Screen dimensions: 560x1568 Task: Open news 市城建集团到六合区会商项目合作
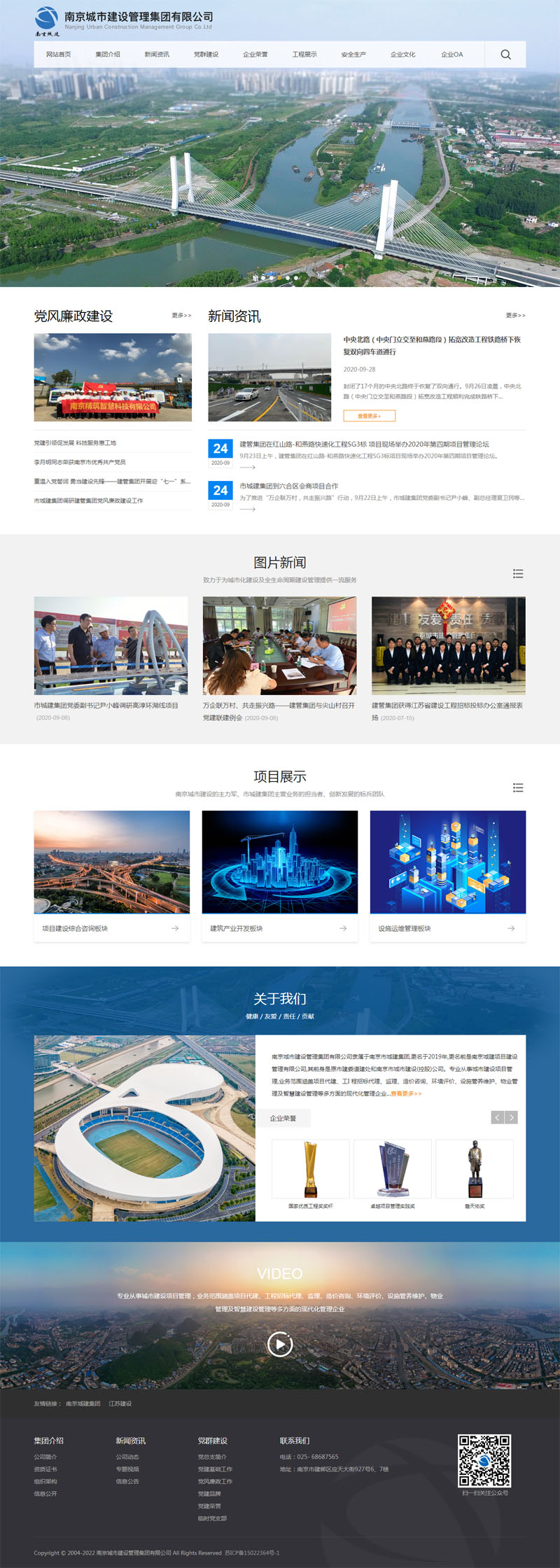pos(289,486)
